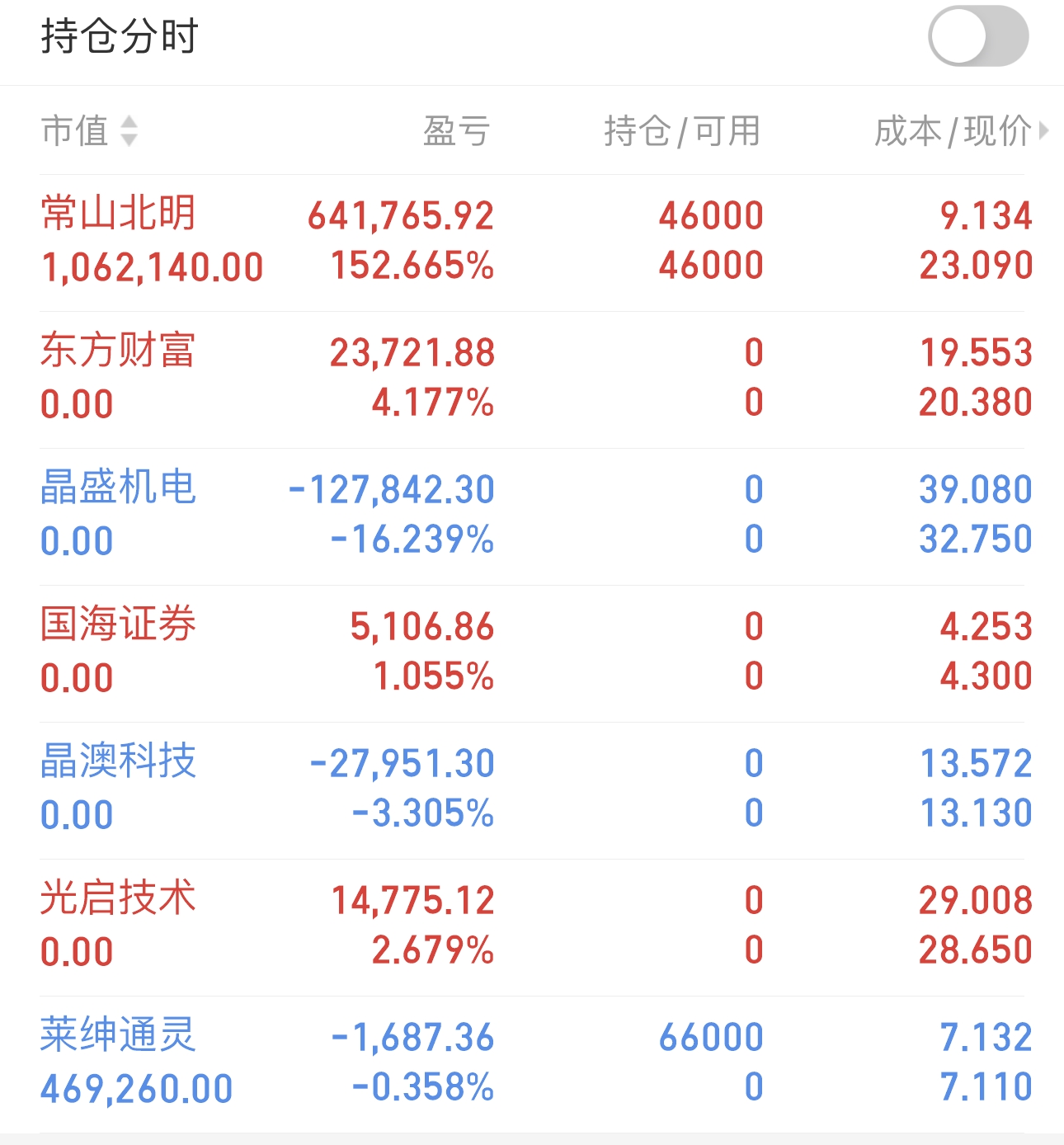
Task: Toggle the 持仓分时 switch on
Action: (977, 35)
